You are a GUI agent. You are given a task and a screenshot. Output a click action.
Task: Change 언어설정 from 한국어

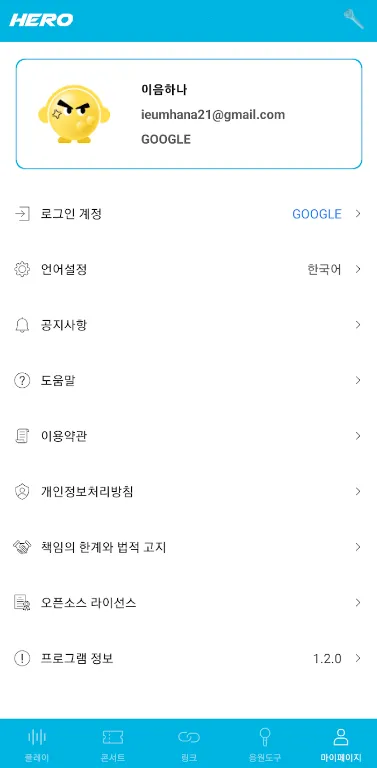click(x=188, y=269)
